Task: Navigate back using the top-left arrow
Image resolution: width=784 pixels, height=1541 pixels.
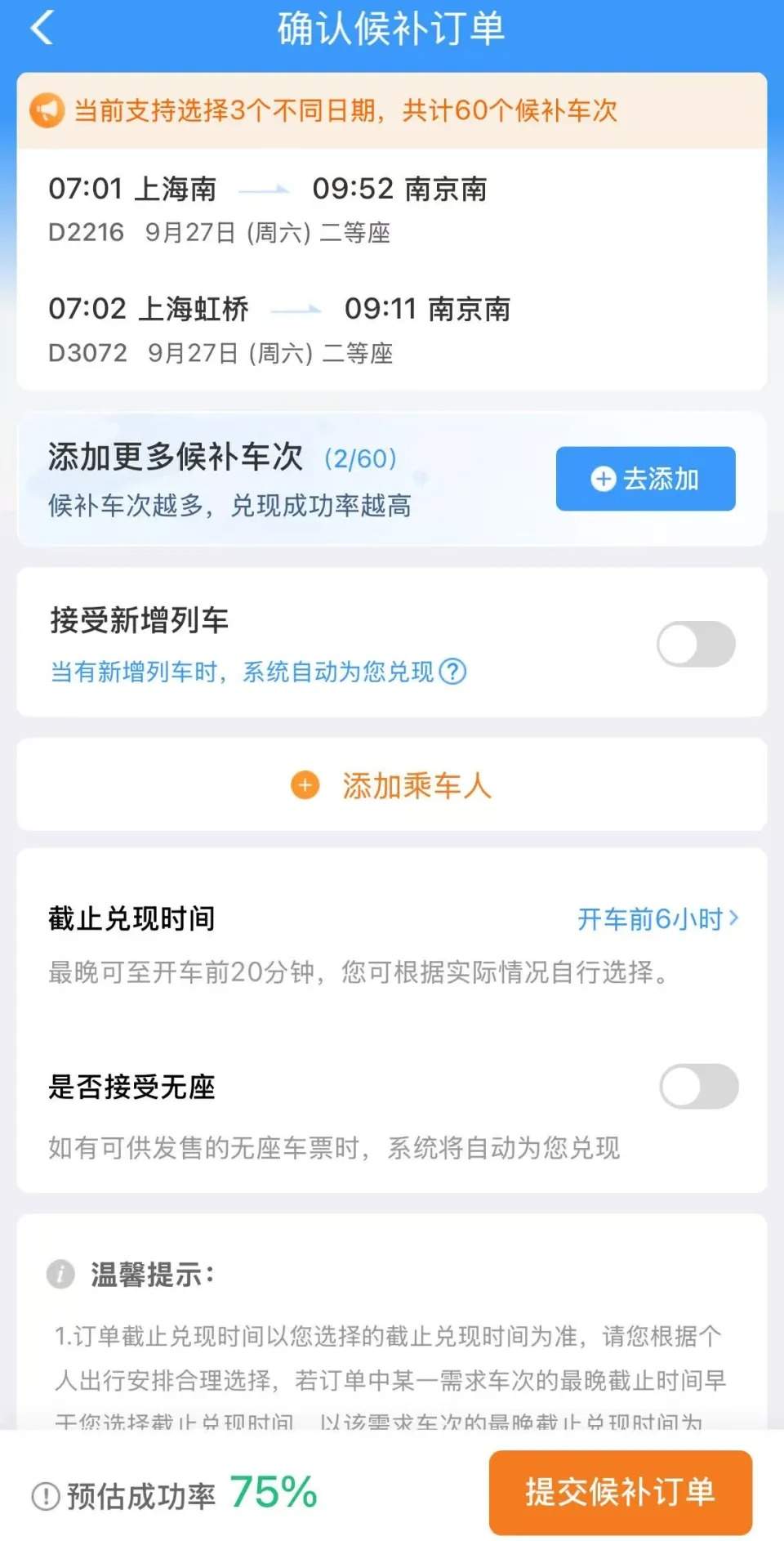Action: click(x=42, y=29)
